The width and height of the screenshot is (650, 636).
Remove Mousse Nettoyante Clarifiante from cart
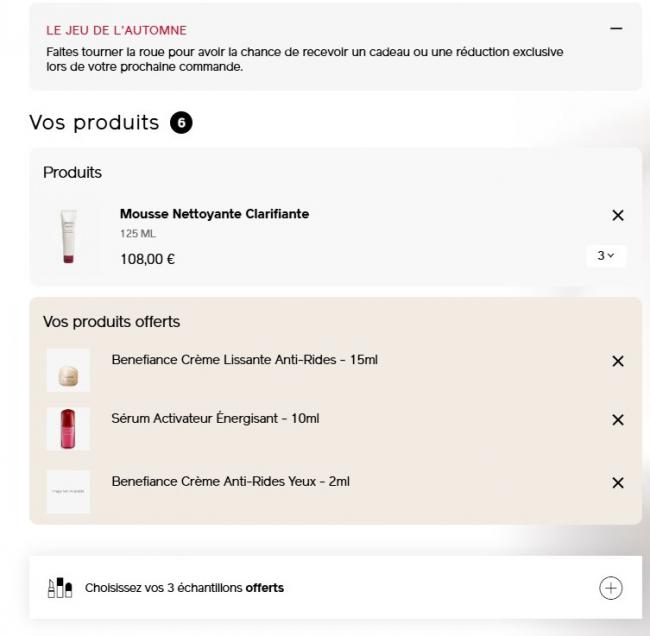(617, 215)
